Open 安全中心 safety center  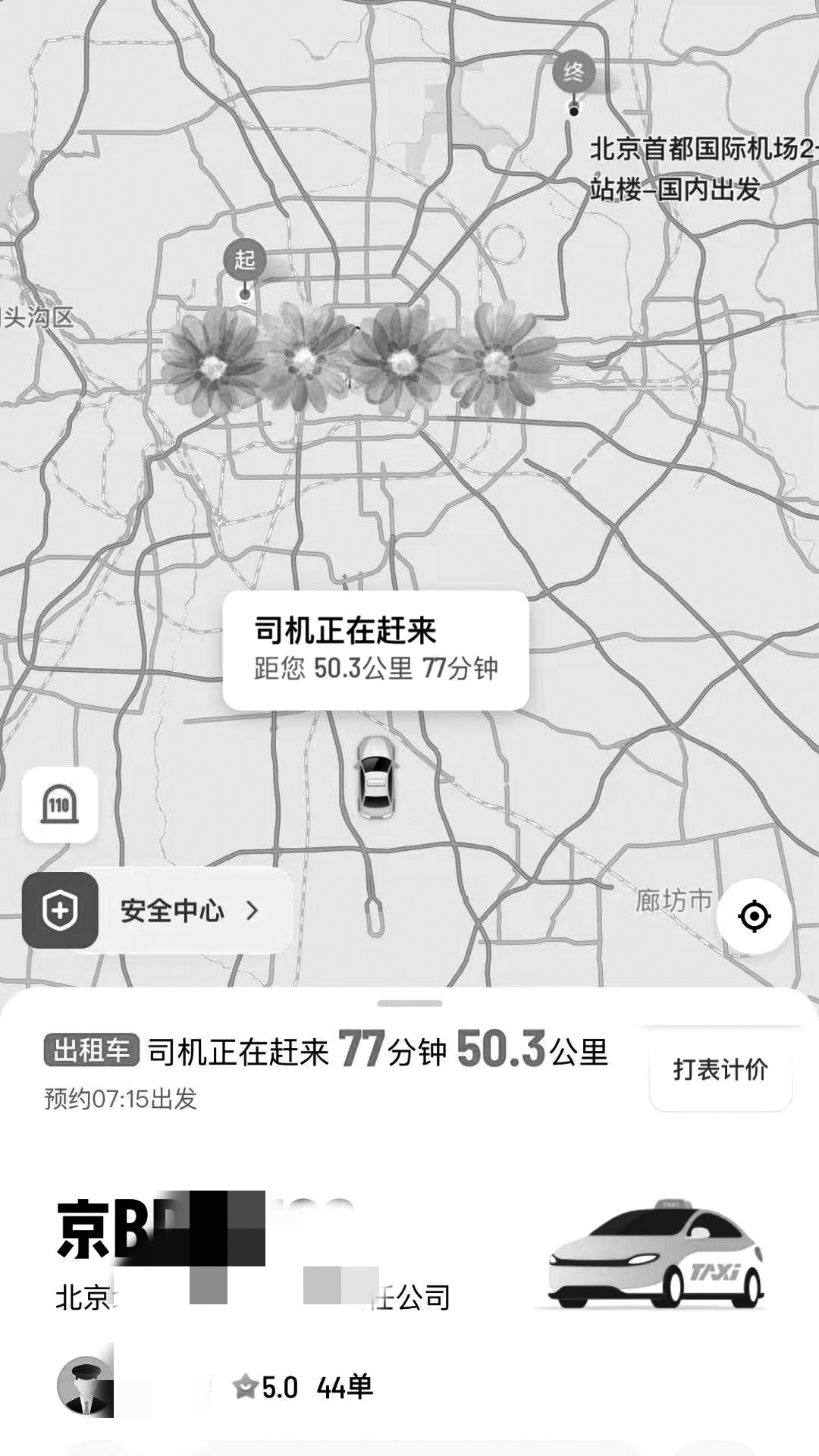click(155, 910)
